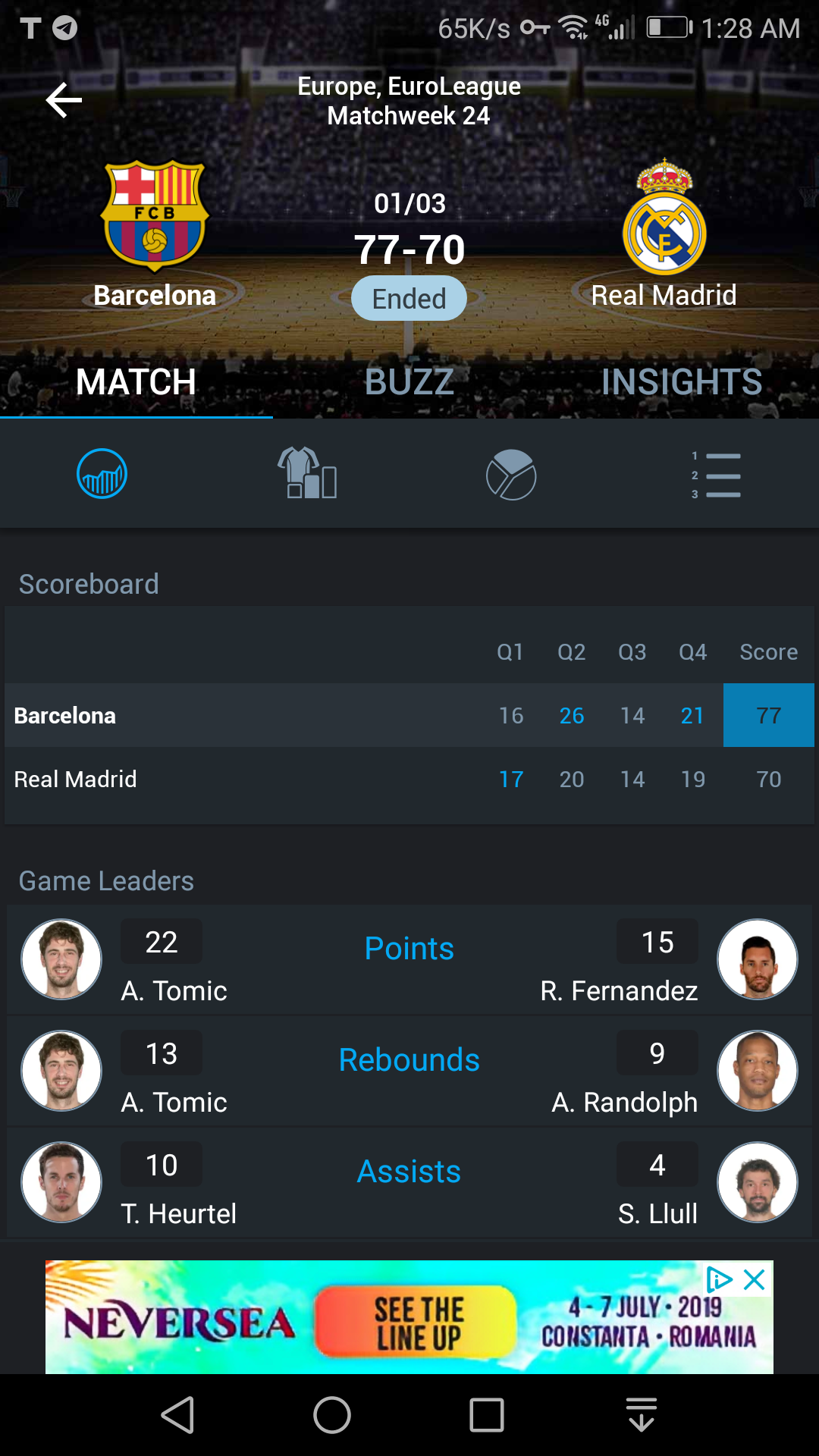This screenshot has height=1456, width=819.
Task: Open Real Madrid team from header logo
Action: coord(664,217)
